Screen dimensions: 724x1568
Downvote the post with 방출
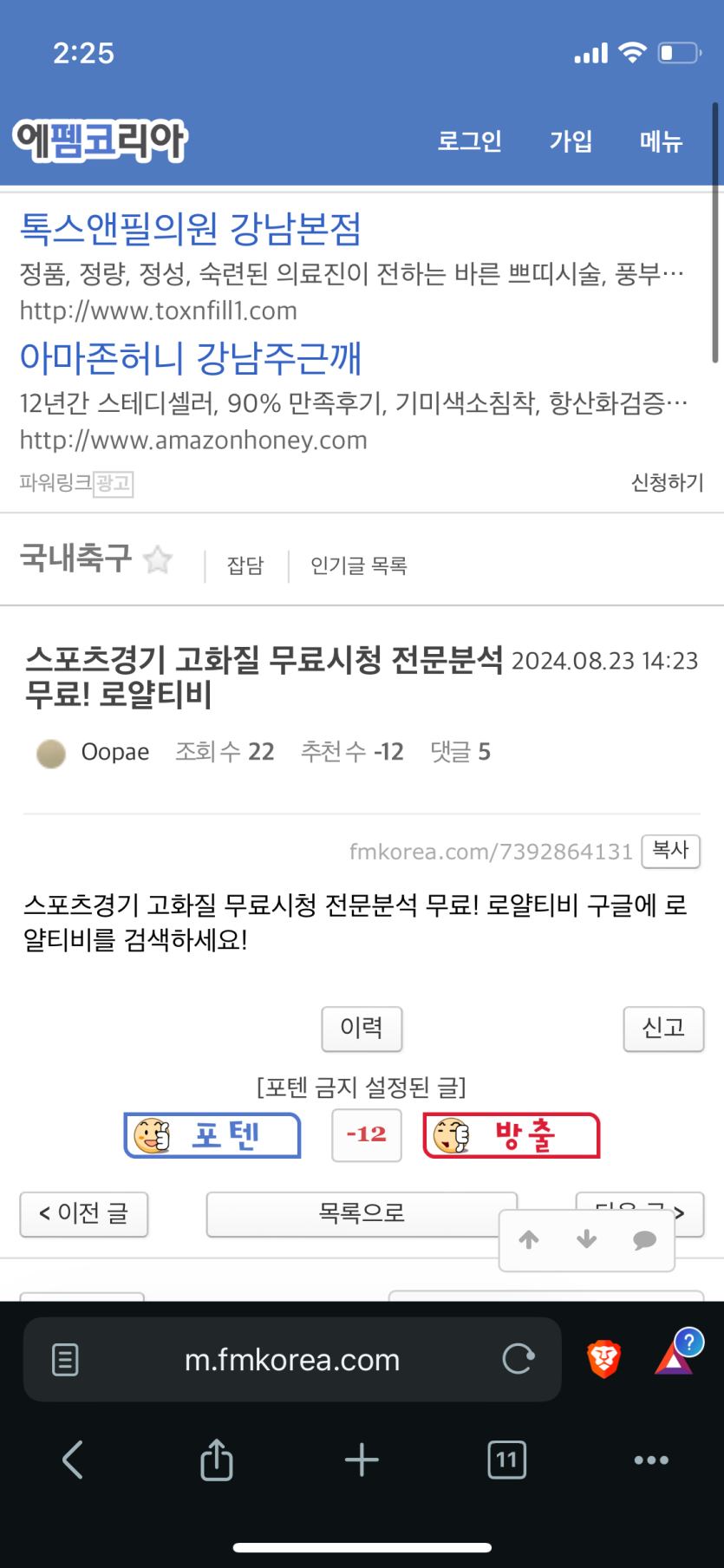coord(512,1135)
